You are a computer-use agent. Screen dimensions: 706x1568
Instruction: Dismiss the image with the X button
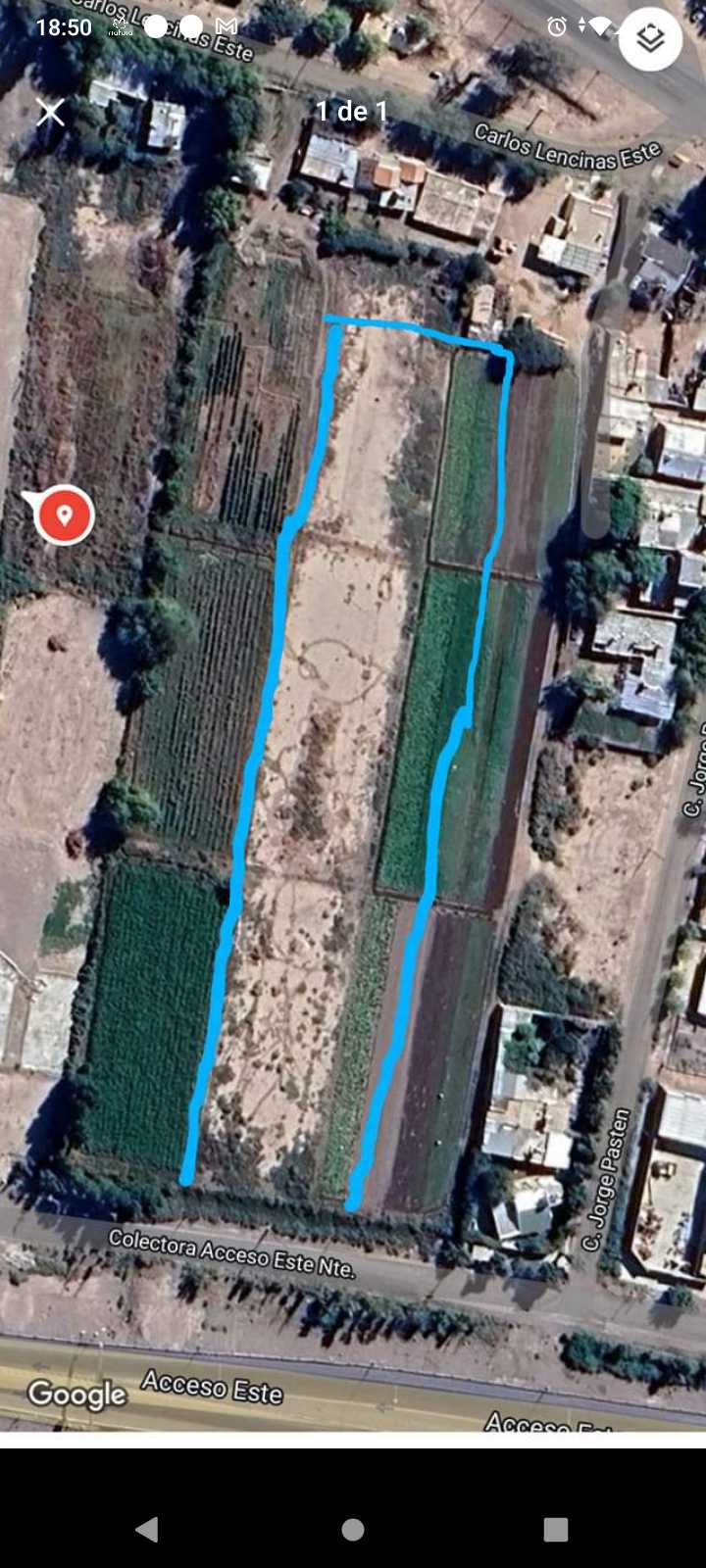[50, 112]
